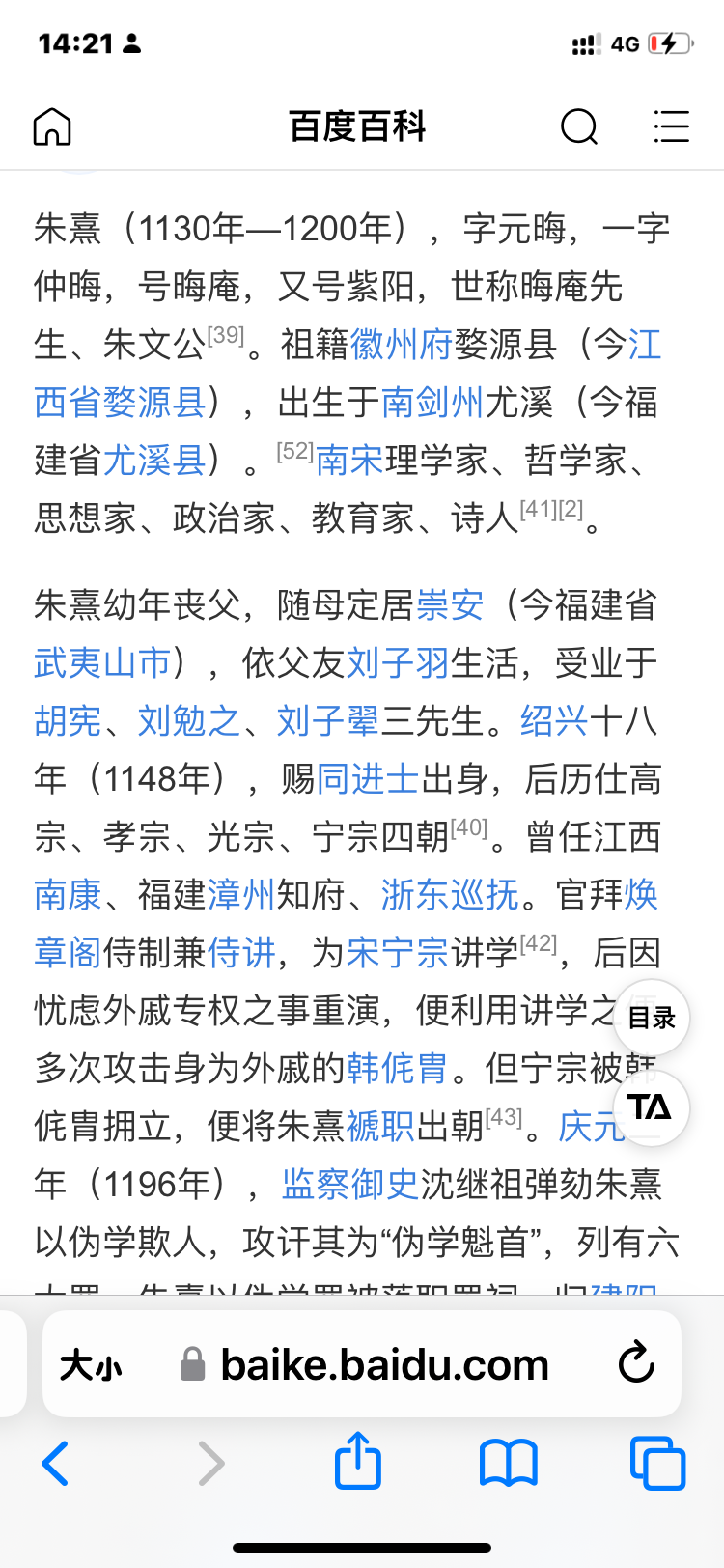The image size is (724, 1568).
Task: Tap the forward navigation chevron
Action: coord(211,1463)
